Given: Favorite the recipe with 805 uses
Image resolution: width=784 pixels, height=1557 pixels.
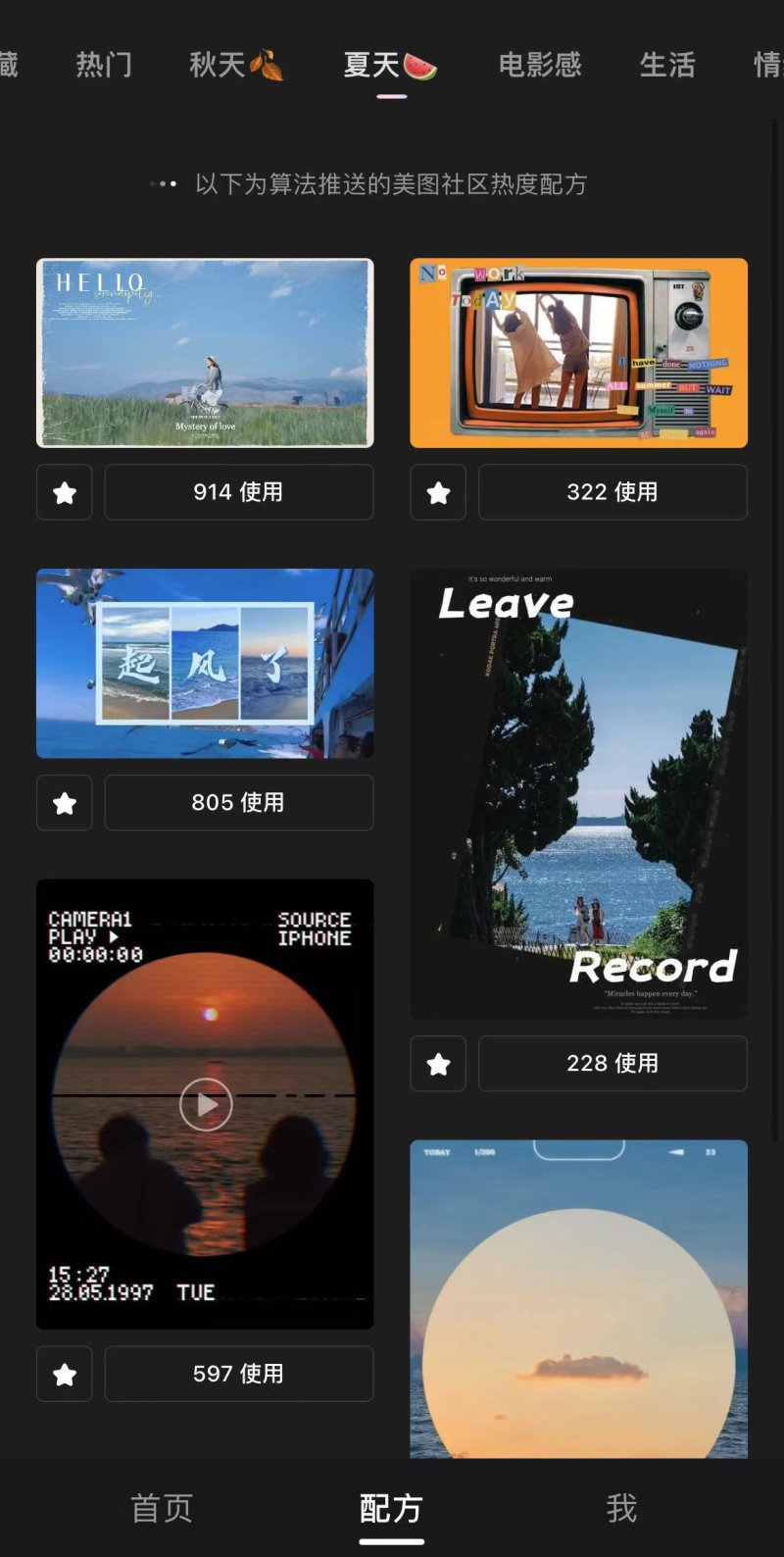Looking at the screenshot, I should 65,803.
